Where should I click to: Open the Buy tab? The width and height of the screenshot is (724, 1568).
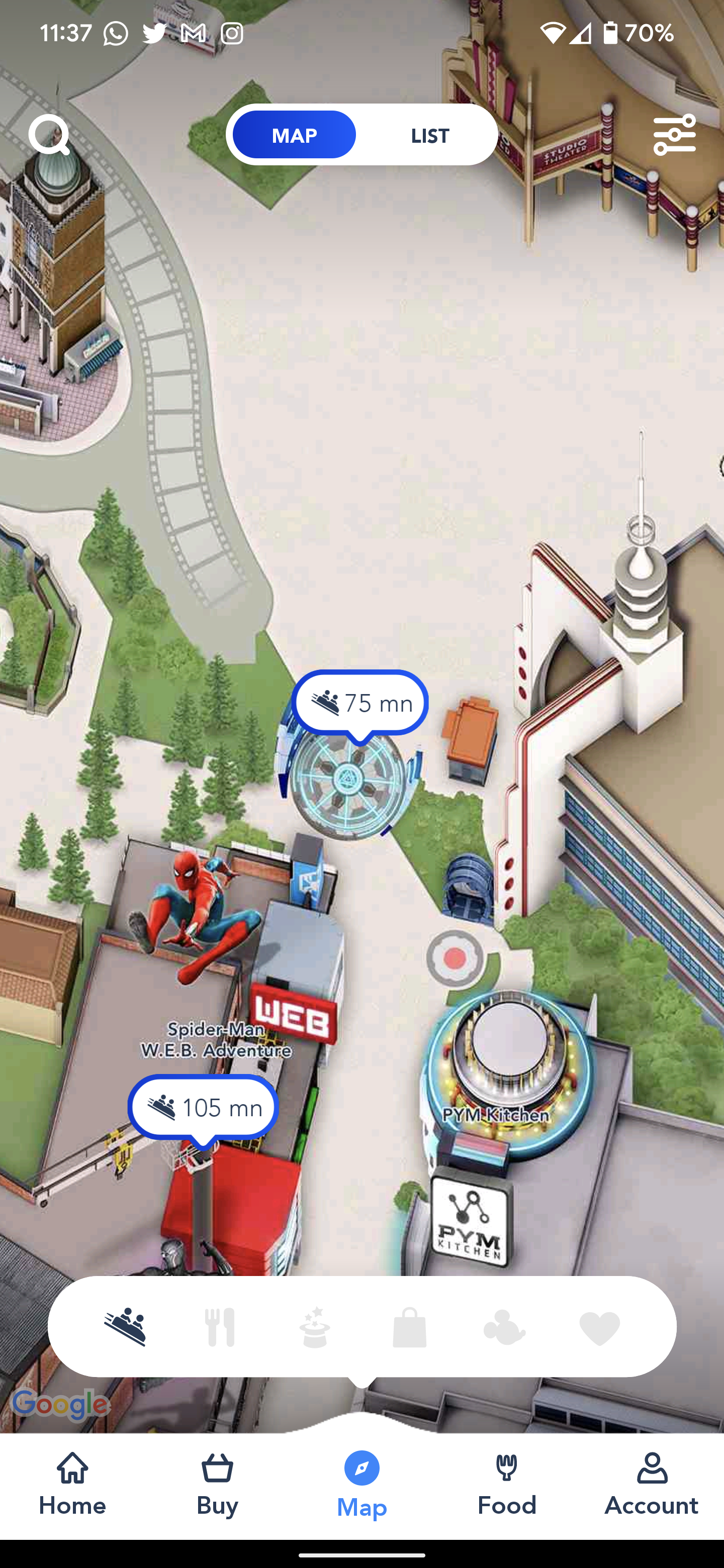pos(217,1485)
